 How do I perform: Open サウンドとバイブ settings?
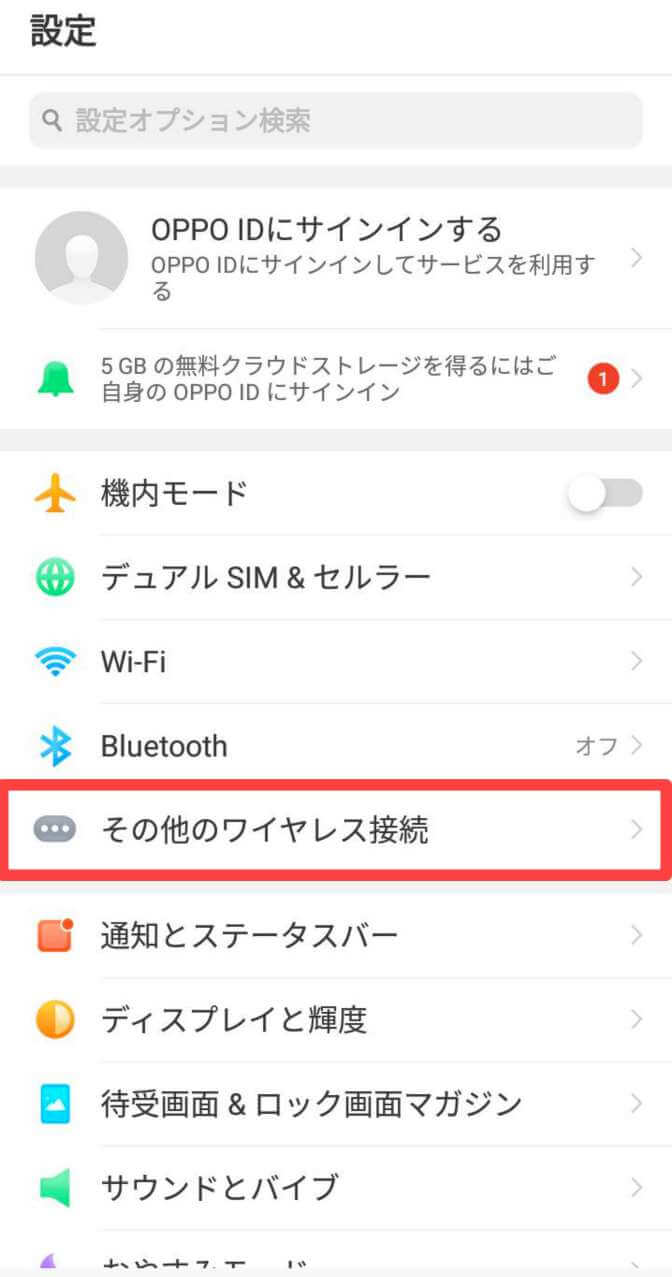click(336, 1188)
